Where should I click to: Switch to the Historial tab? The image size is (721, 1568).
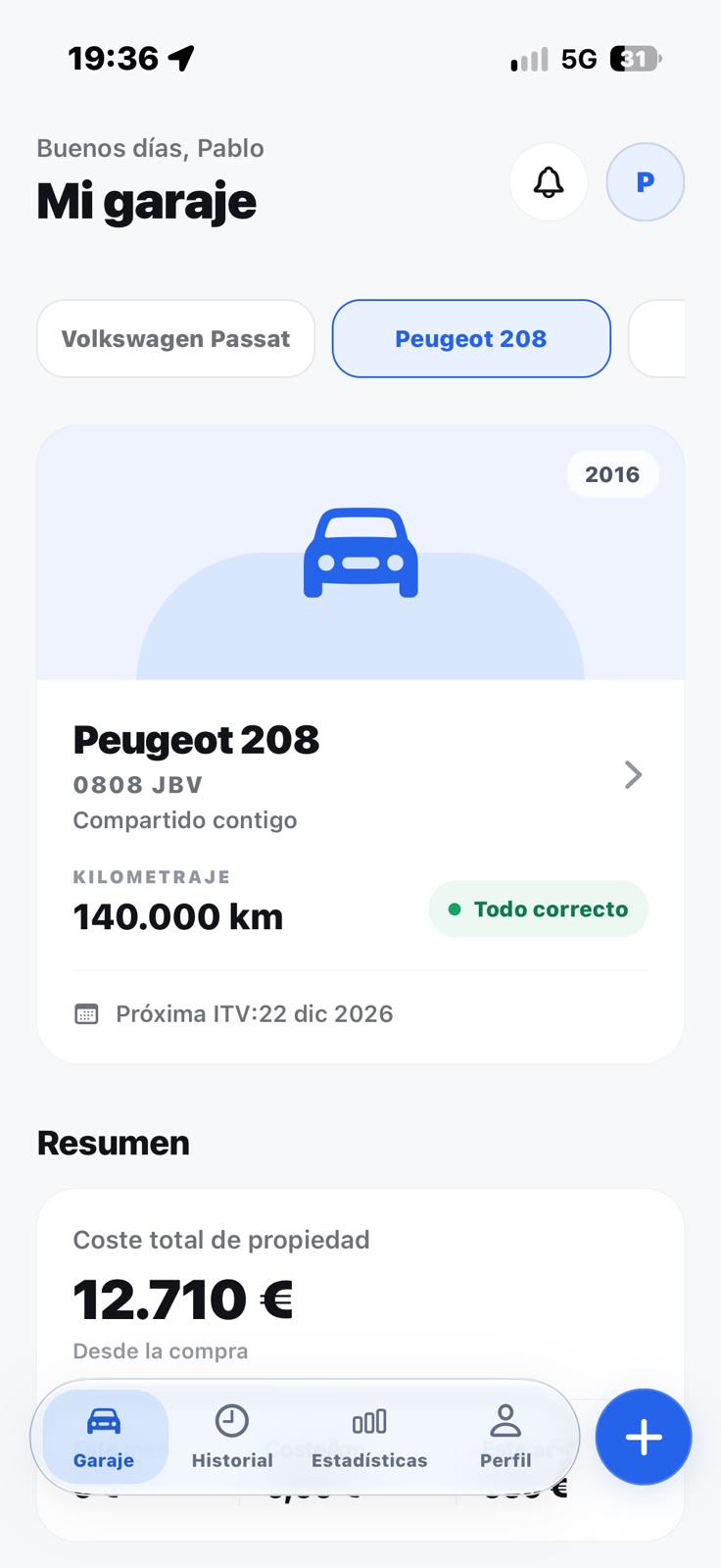(x=232, y=1437)
